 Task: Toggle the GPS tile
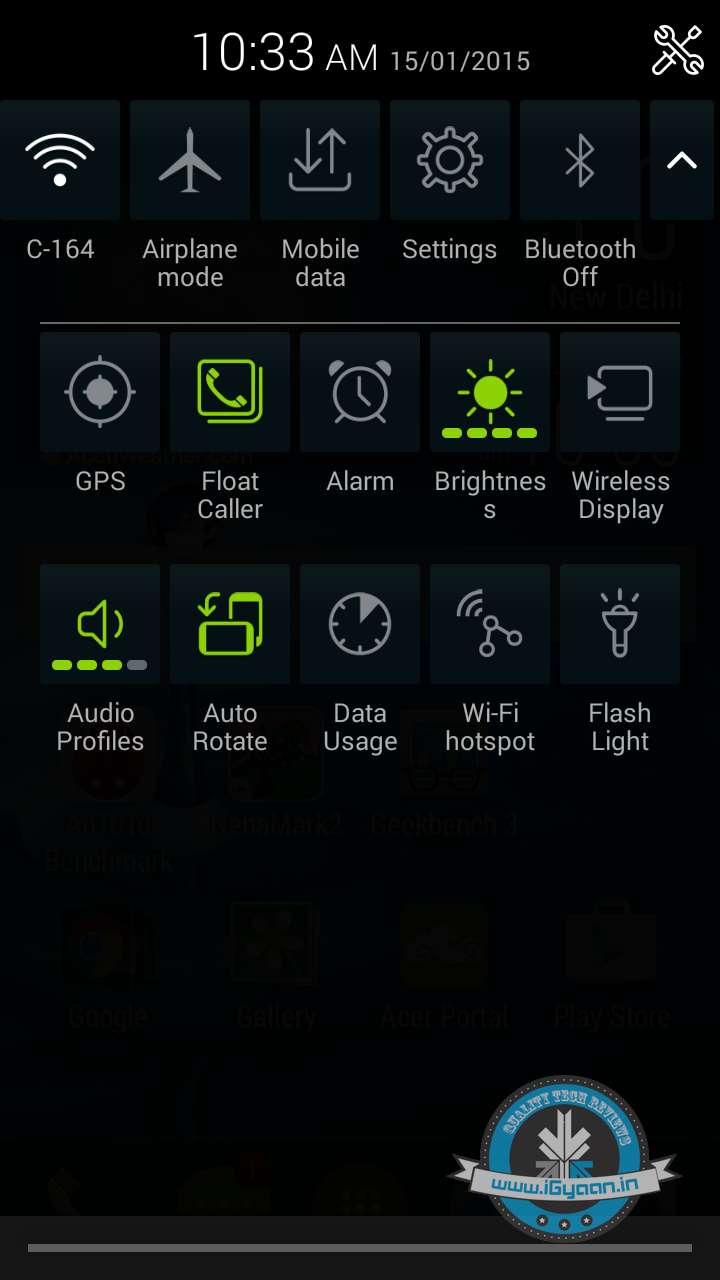pos(100,392)
